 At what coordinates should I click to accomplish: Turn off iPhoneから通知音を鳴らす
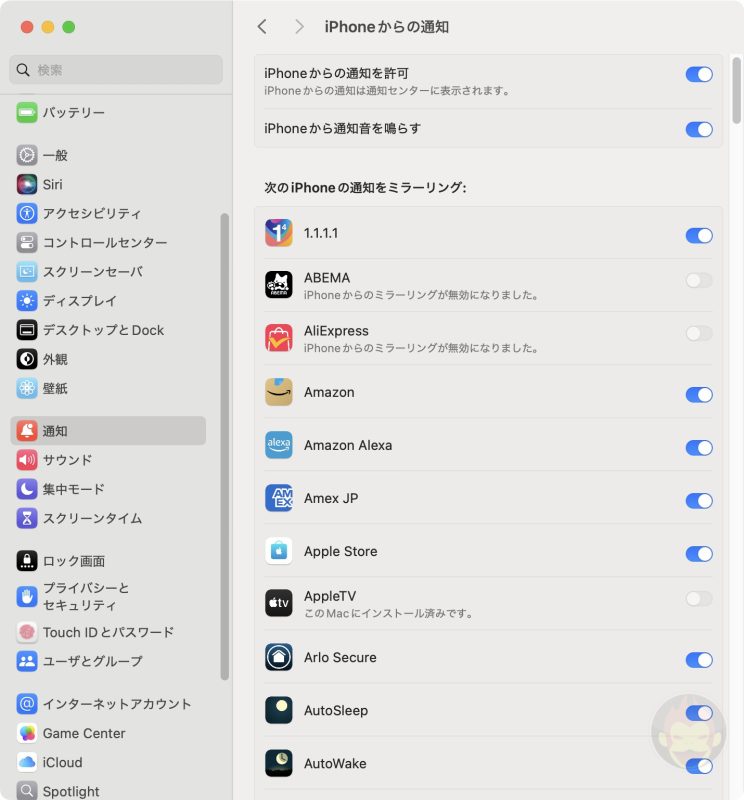[700, 129]
